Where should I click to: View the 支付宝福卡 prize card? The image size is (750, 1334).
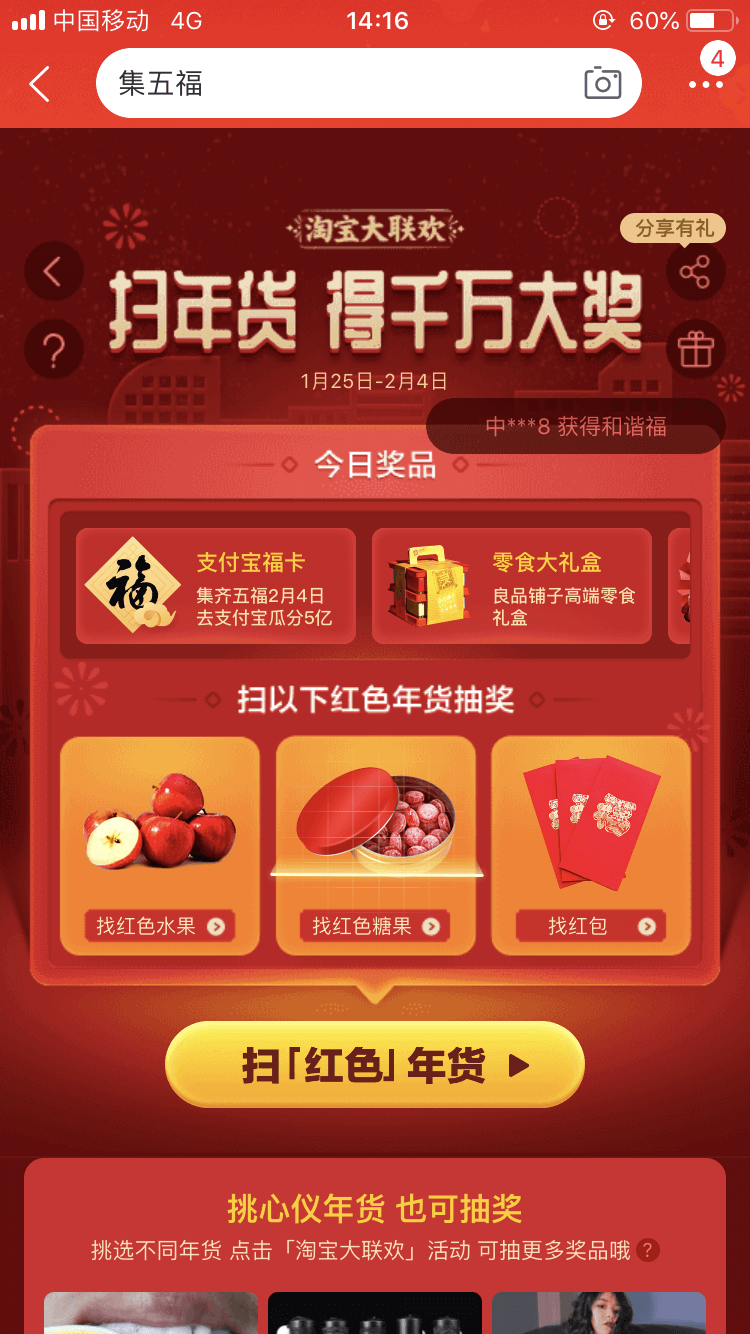click(216, 586)
